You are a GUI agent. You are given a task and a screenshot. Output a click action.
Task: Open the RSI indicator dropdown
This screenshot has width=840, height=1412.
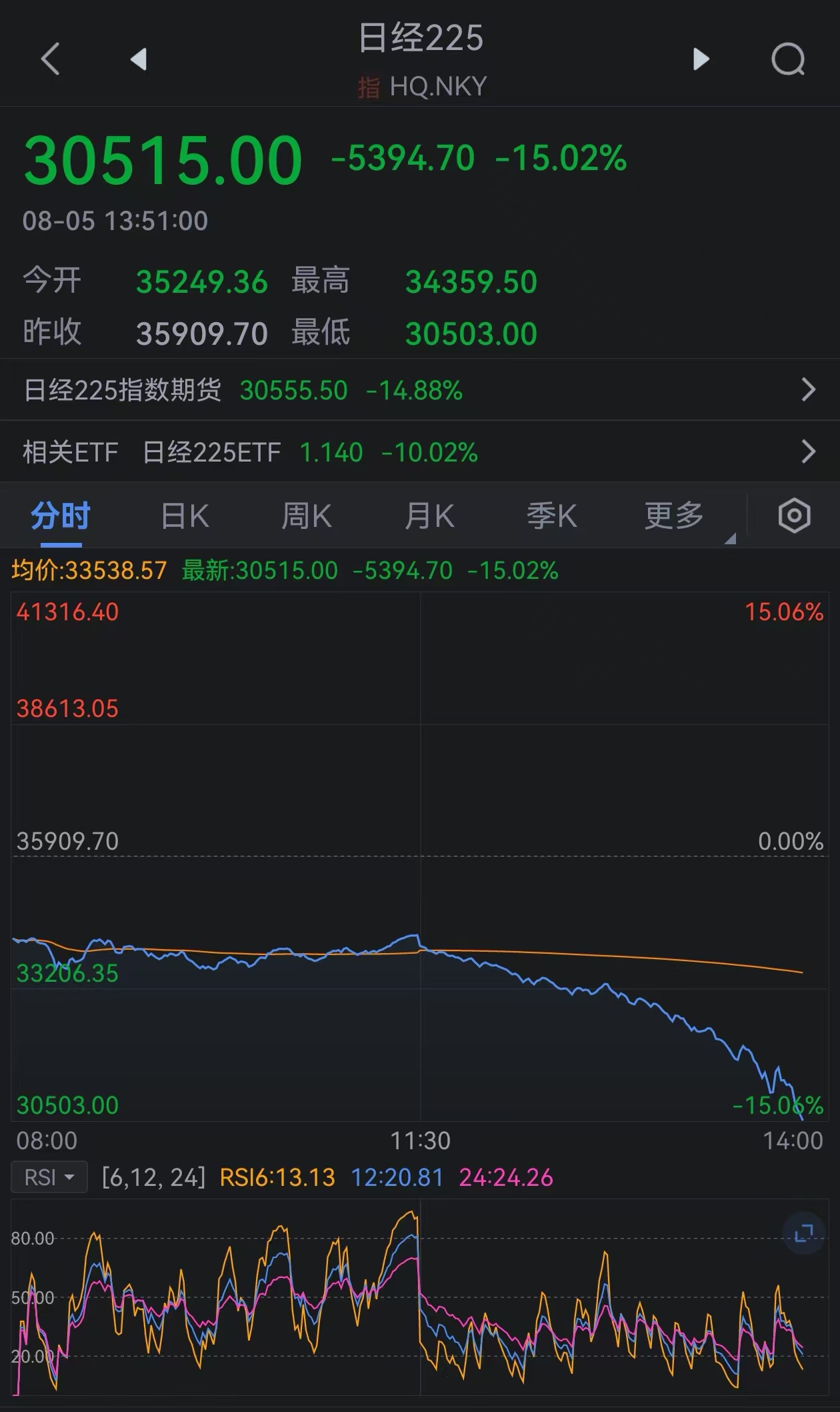tap(49, 1177)
